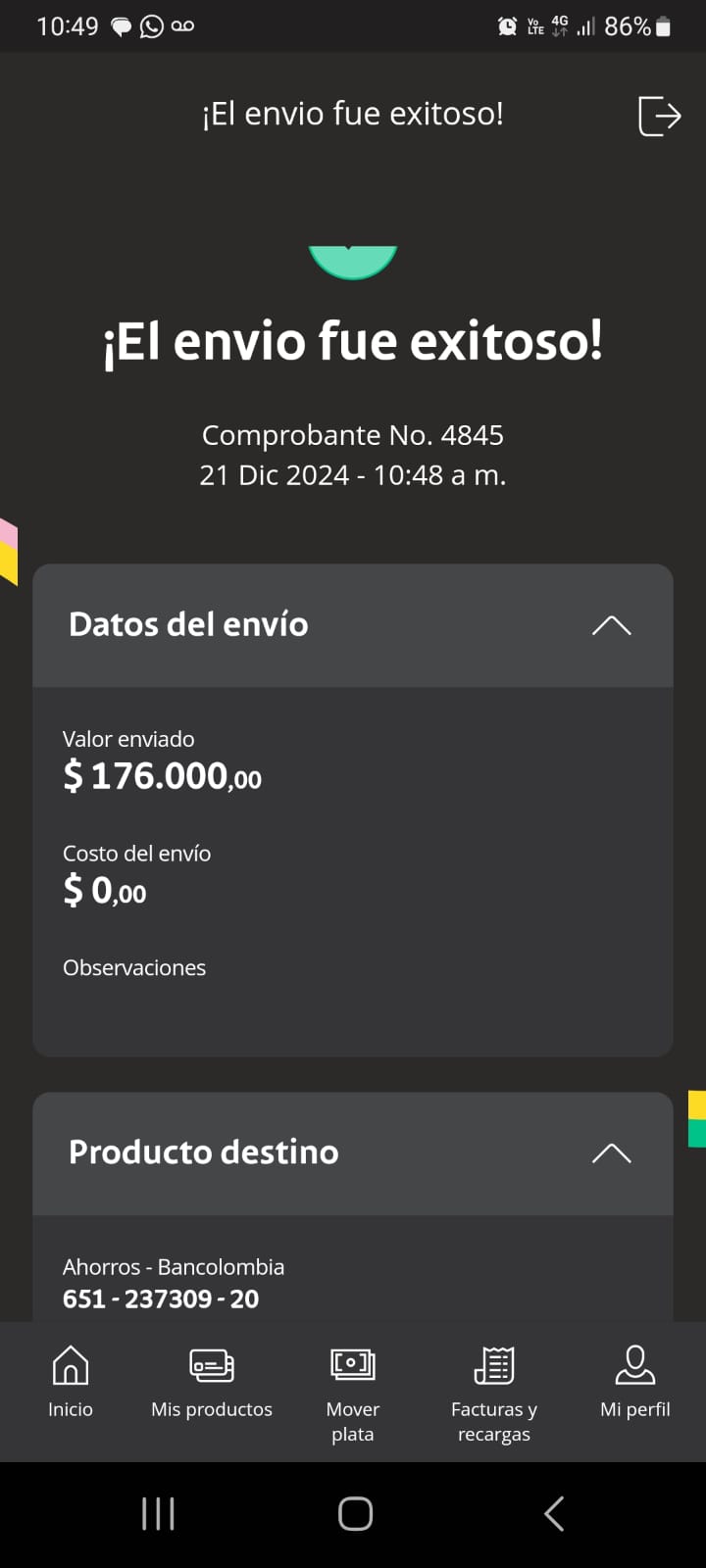Open the system recent apps view
The height and width of the screenshot is (1568, 706).
point(158,1514)
